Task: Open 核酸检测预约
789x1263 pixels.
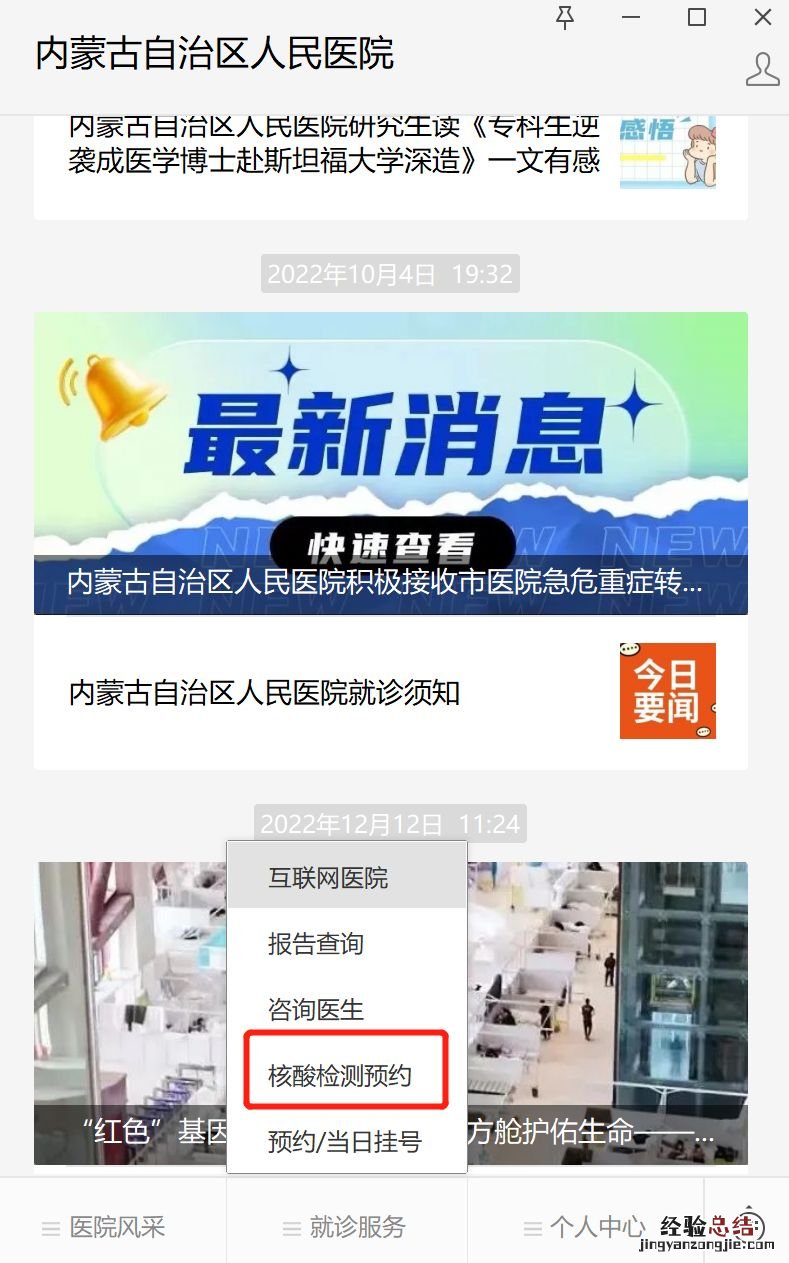Action: (x=340, y=1076)
